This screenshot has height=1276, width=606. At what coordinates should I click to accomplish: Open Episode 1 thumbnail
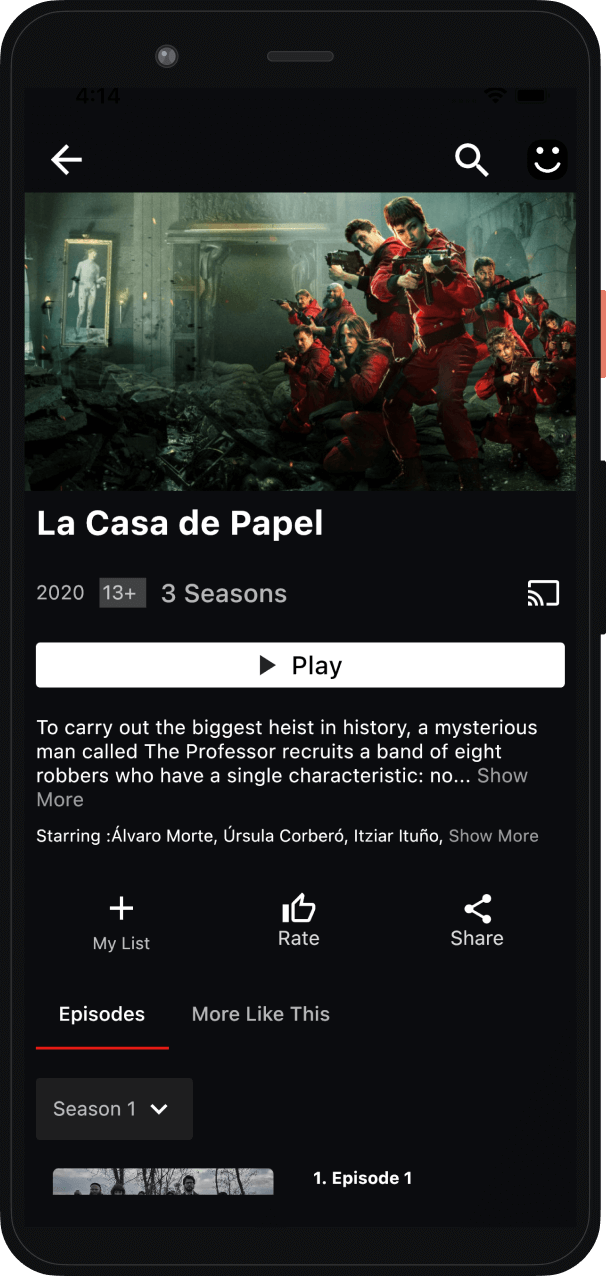click(x=163, y=1182)
